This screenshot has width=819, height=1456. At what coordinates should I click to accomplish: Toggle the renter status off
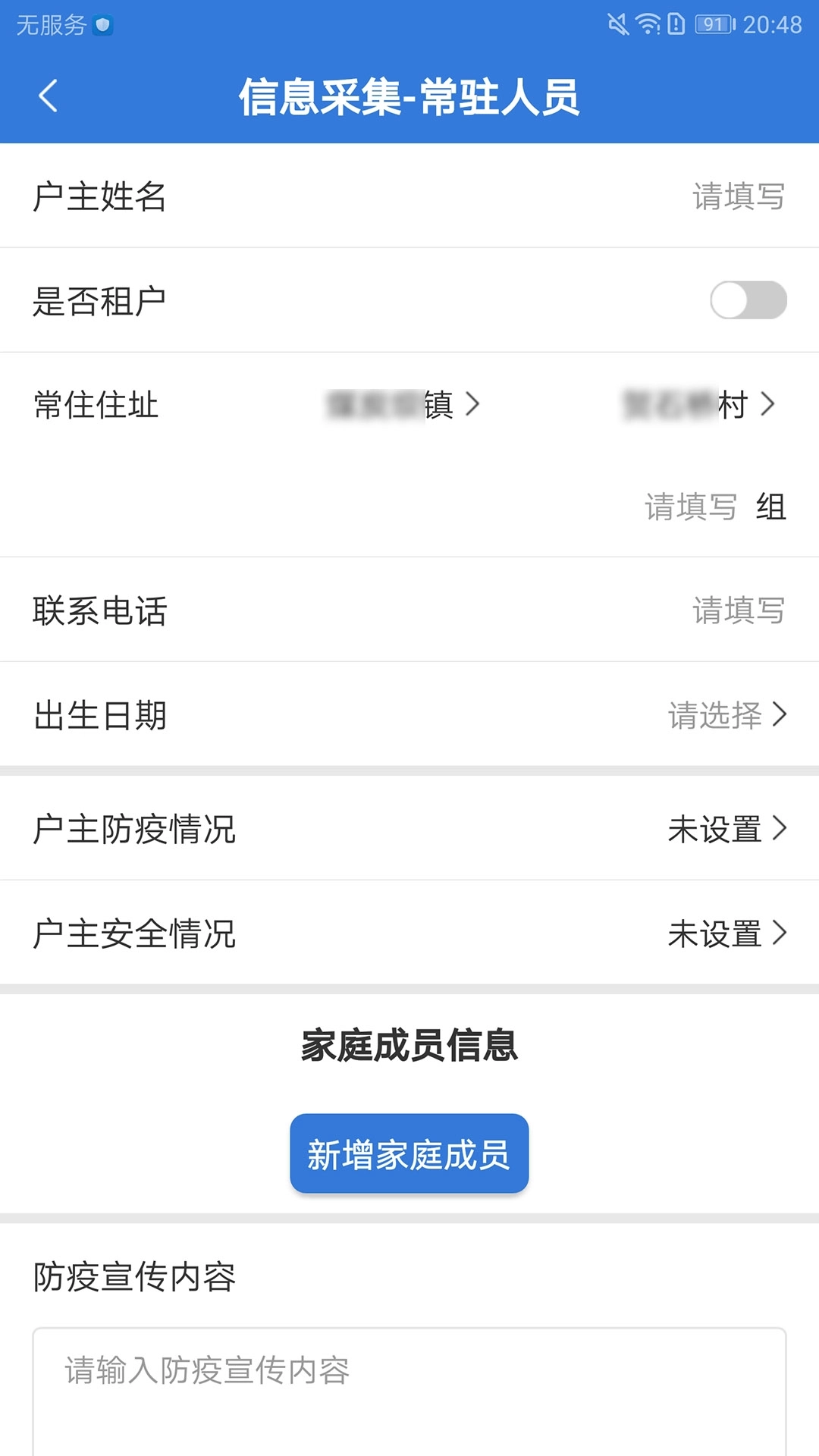click(x=748, y=300)
